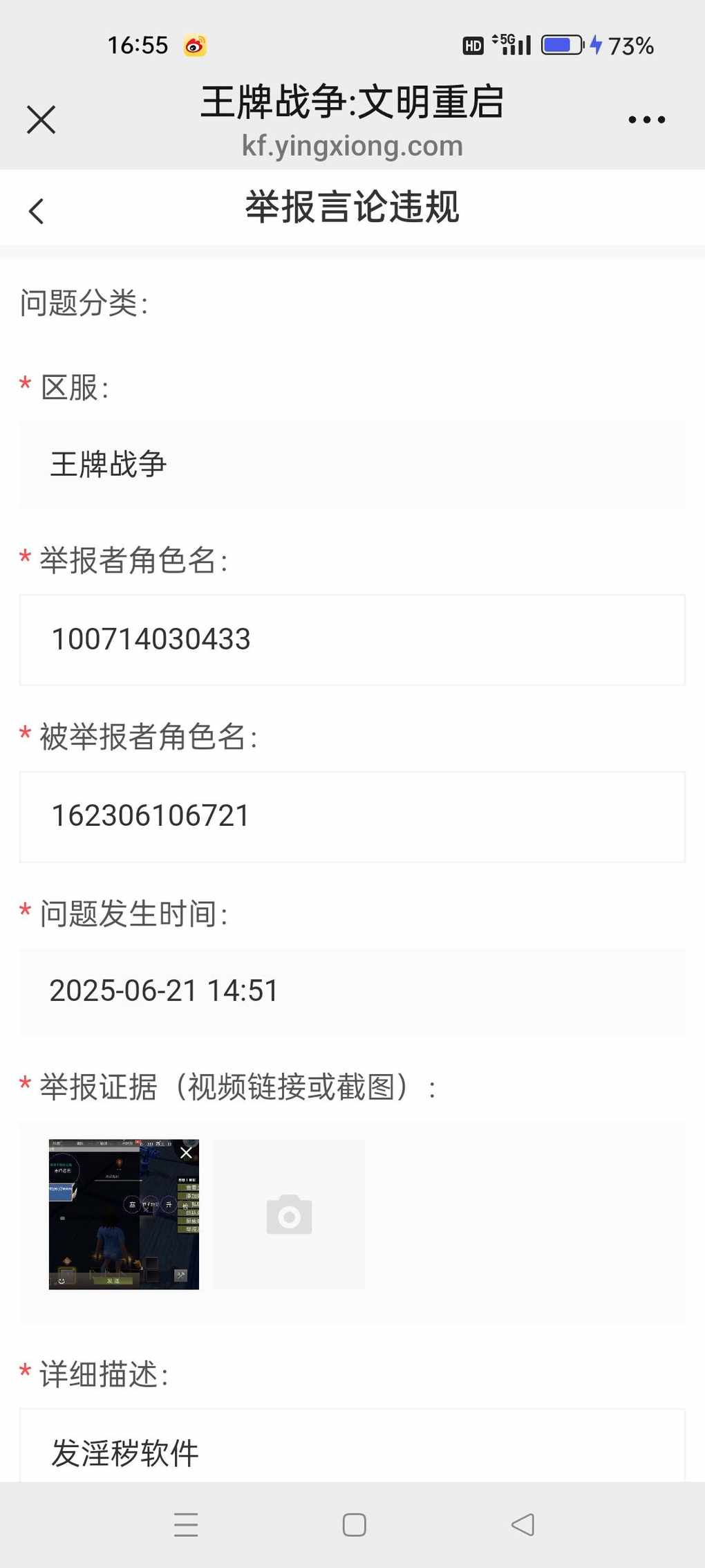The image size is (705, 1568).
Task: Edit the 被举报者角色名 input field
Action: click(x=352, y=817)
